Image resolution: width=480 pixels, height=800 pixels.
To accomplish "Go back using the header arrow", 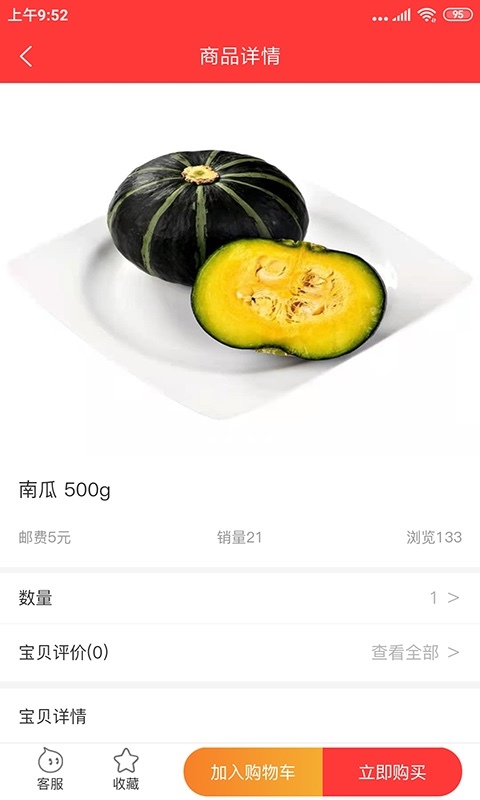I will [x=26, y=56].
